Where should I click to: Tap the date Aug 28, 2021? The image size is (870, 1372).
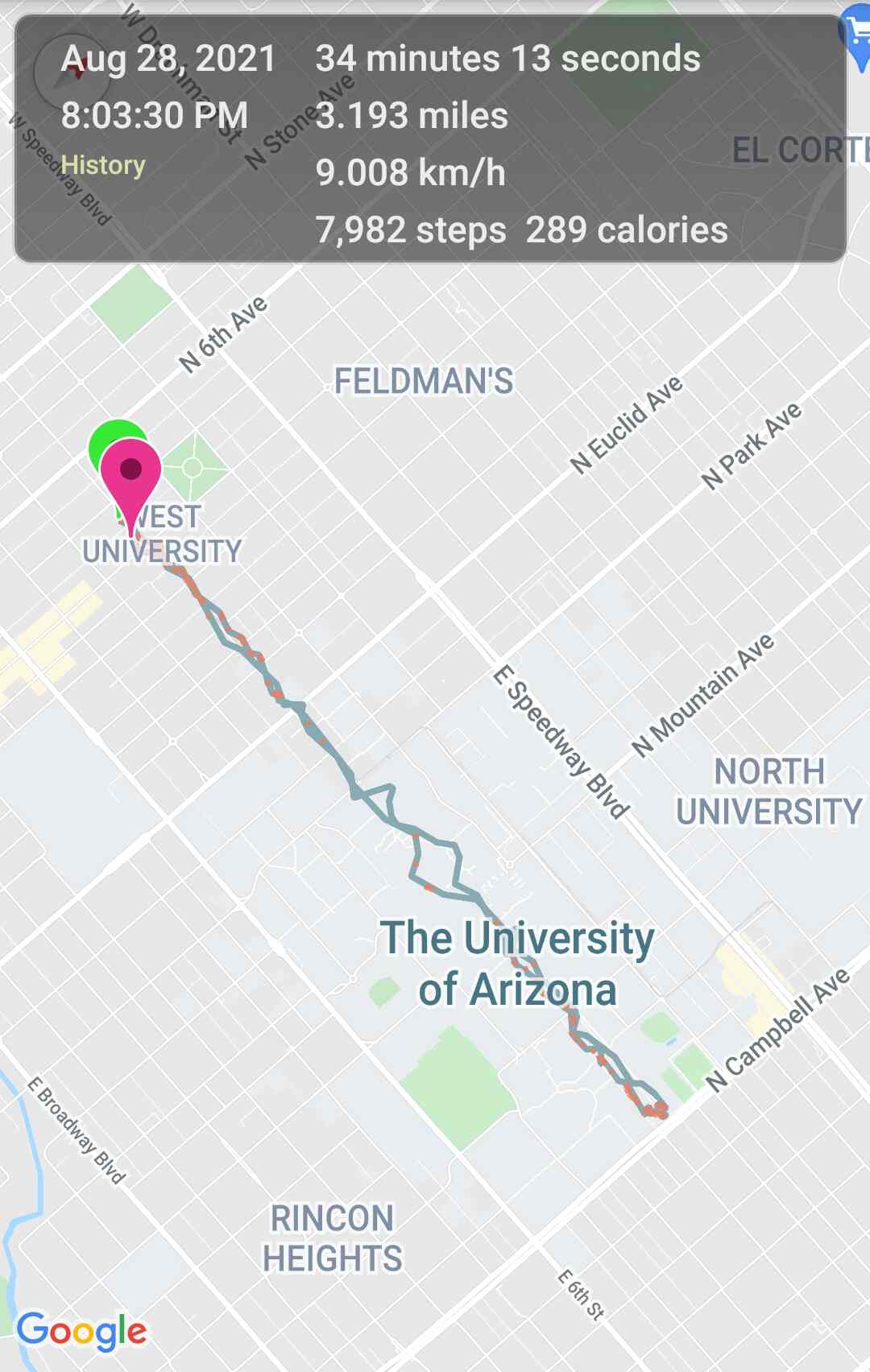tap(167, 58)
